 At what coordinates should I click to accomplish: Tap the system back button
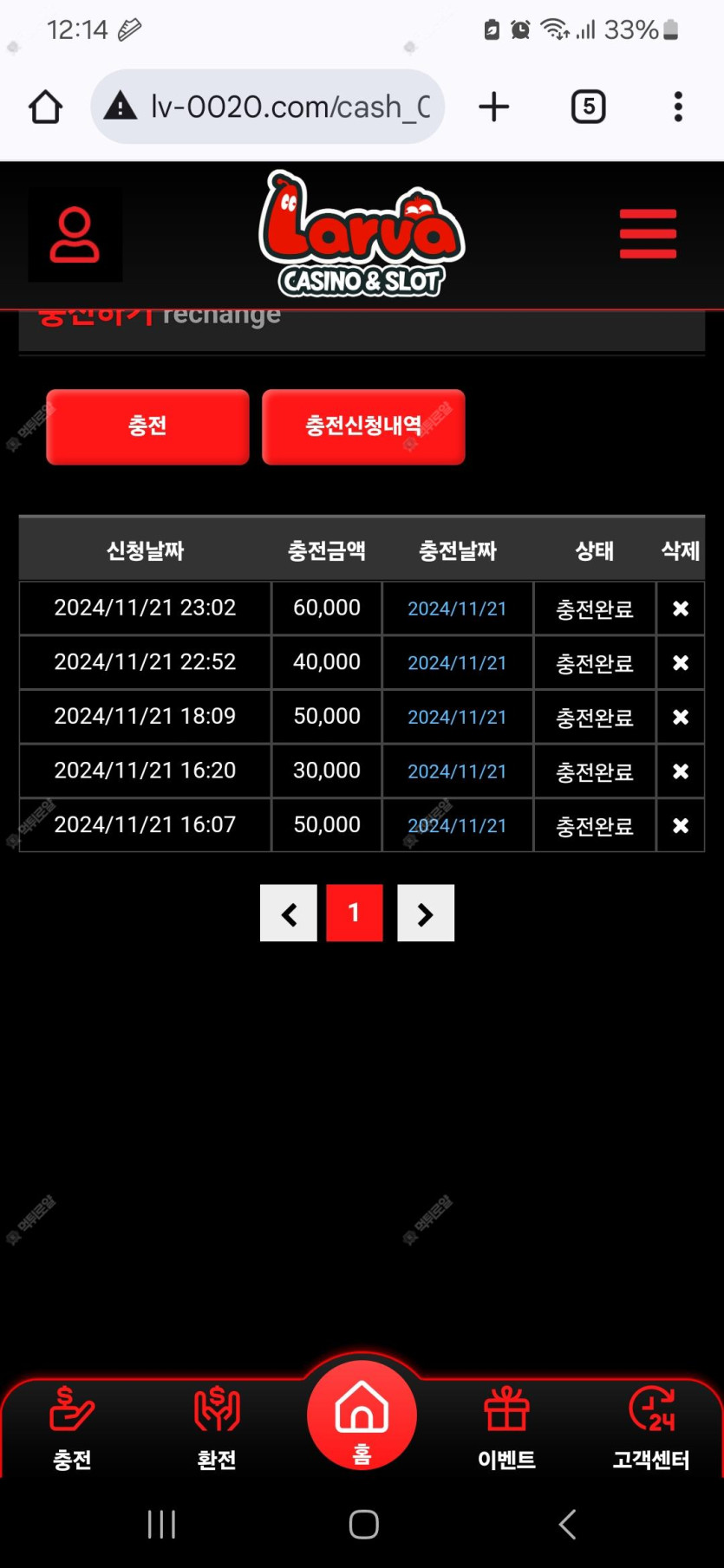tap(567, 1524)
